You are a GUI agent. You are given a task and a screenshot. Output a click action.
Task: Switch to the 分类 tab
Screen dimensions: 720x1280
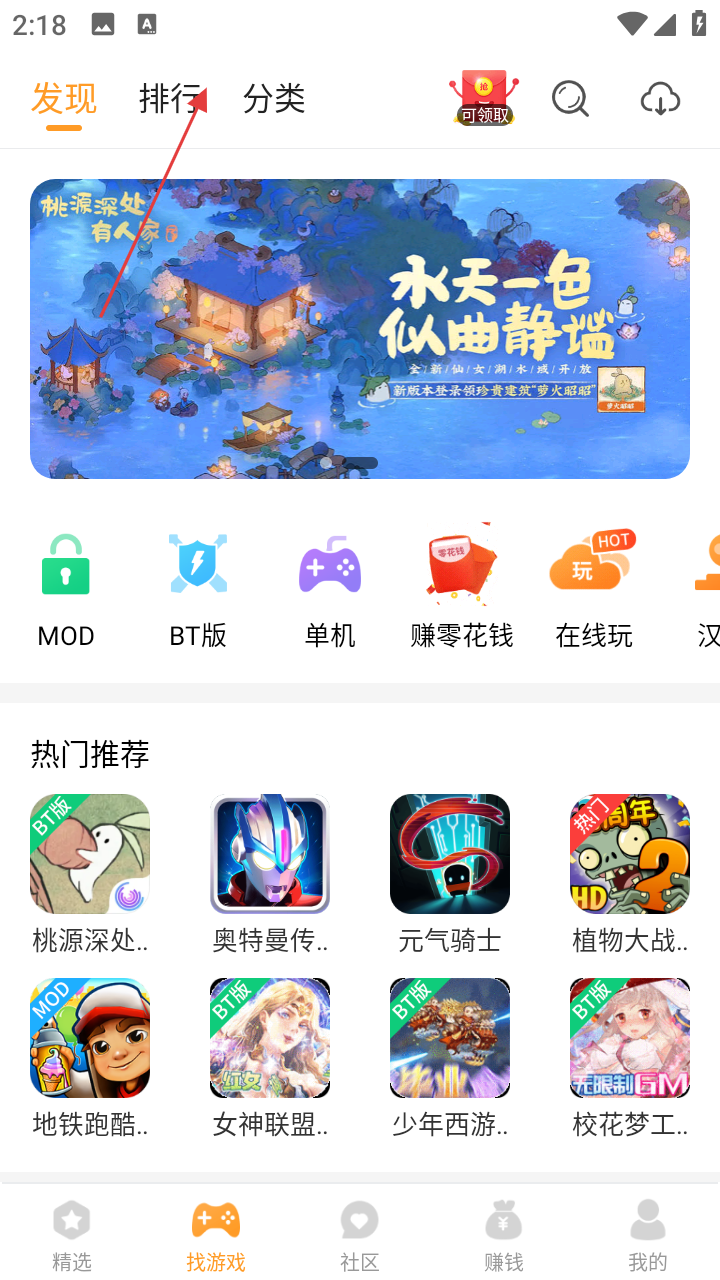pyautogui.click(x=273, y=99)
